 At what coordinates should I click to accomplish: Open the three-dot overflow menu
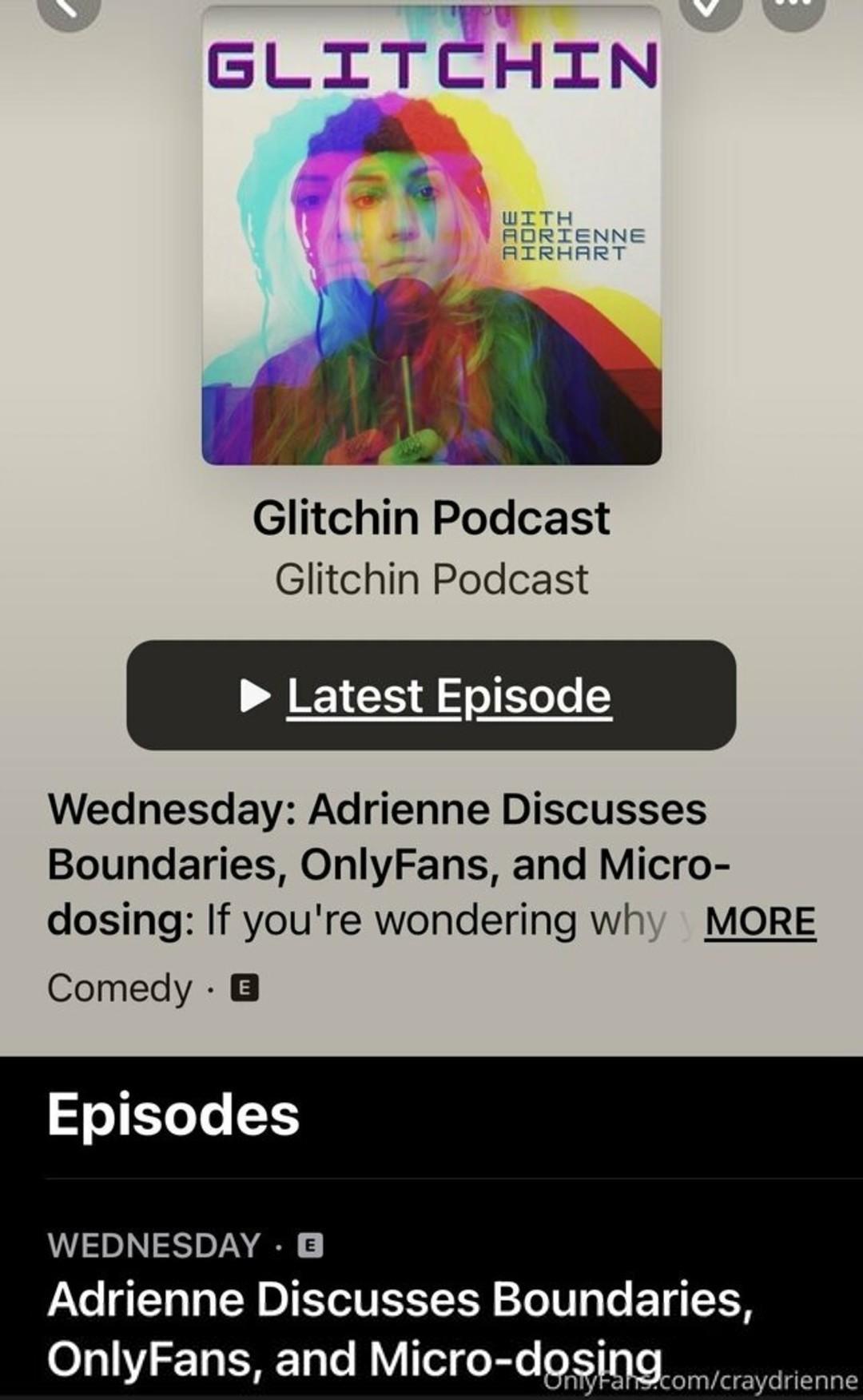tap(793, 10)
